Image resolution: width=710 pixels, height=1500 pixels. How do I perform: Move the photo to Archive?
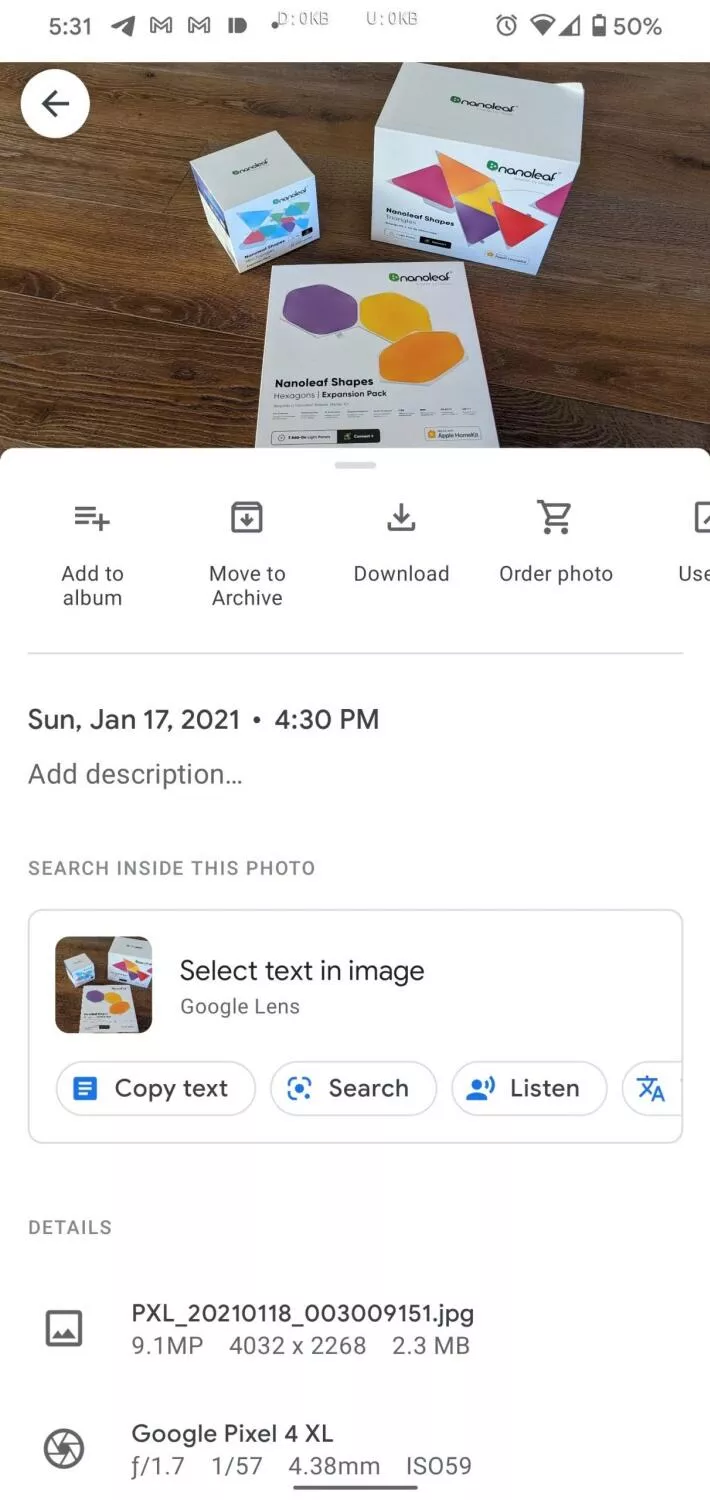[247, 553]
